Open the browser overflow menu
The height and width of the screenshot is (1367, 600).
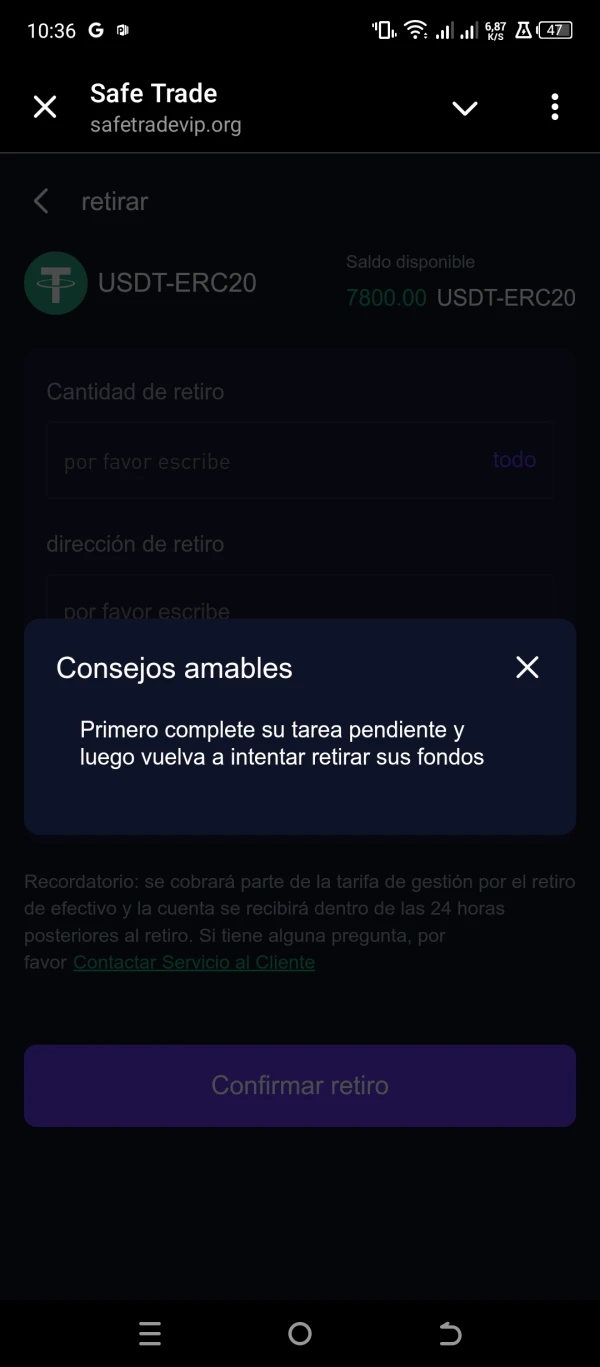(555, 107)
